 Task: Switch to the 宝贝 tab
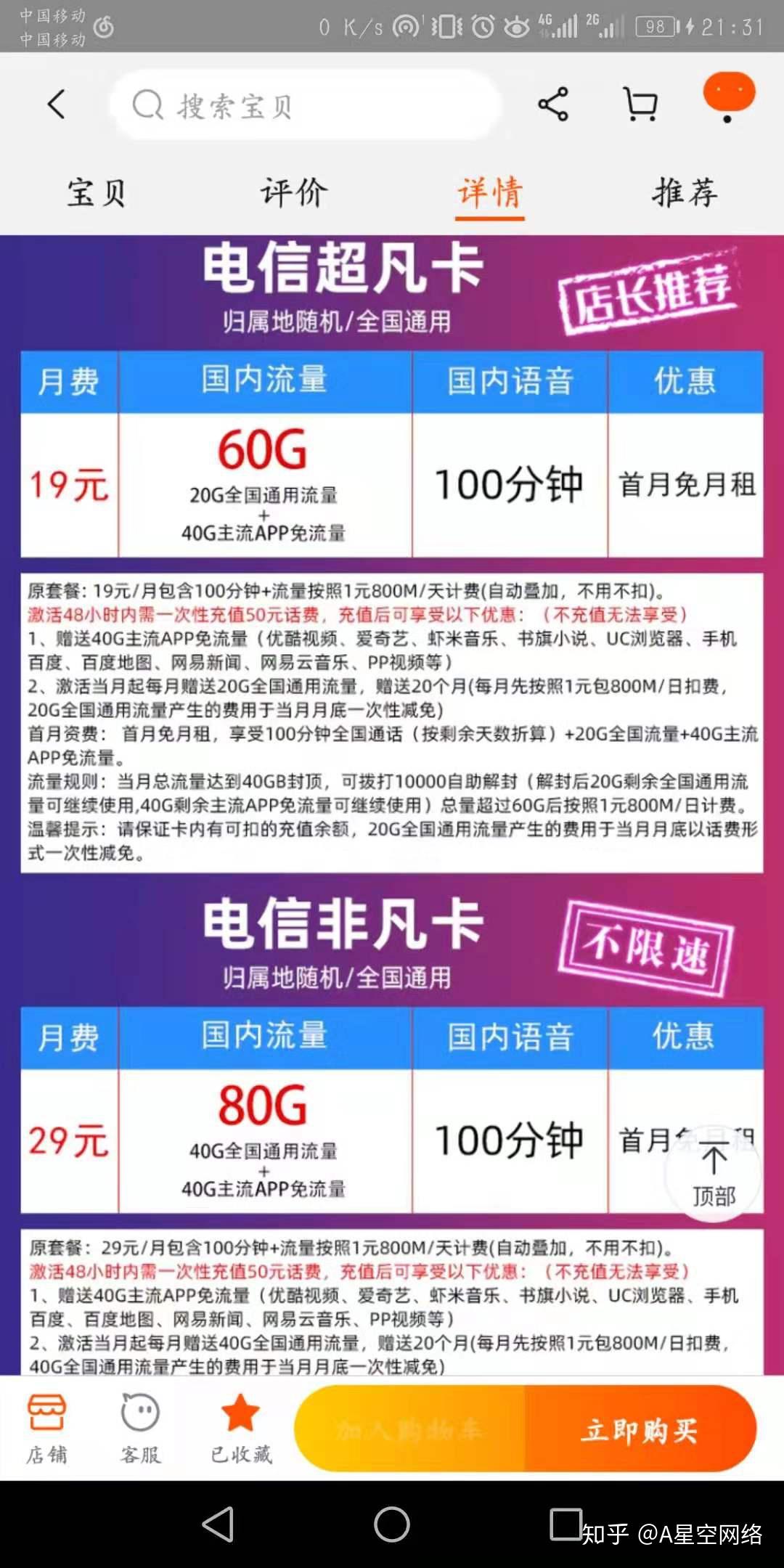(x=97, y=193)
